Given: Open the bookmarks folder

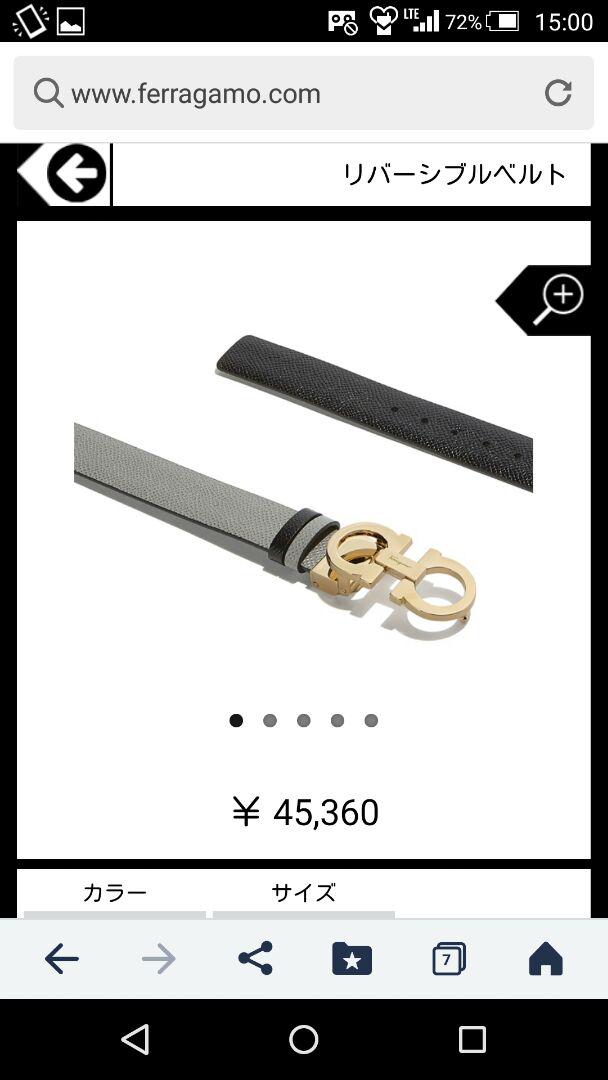Looking at the screenshot, I should pyautogui.click(x=352, y=958).
